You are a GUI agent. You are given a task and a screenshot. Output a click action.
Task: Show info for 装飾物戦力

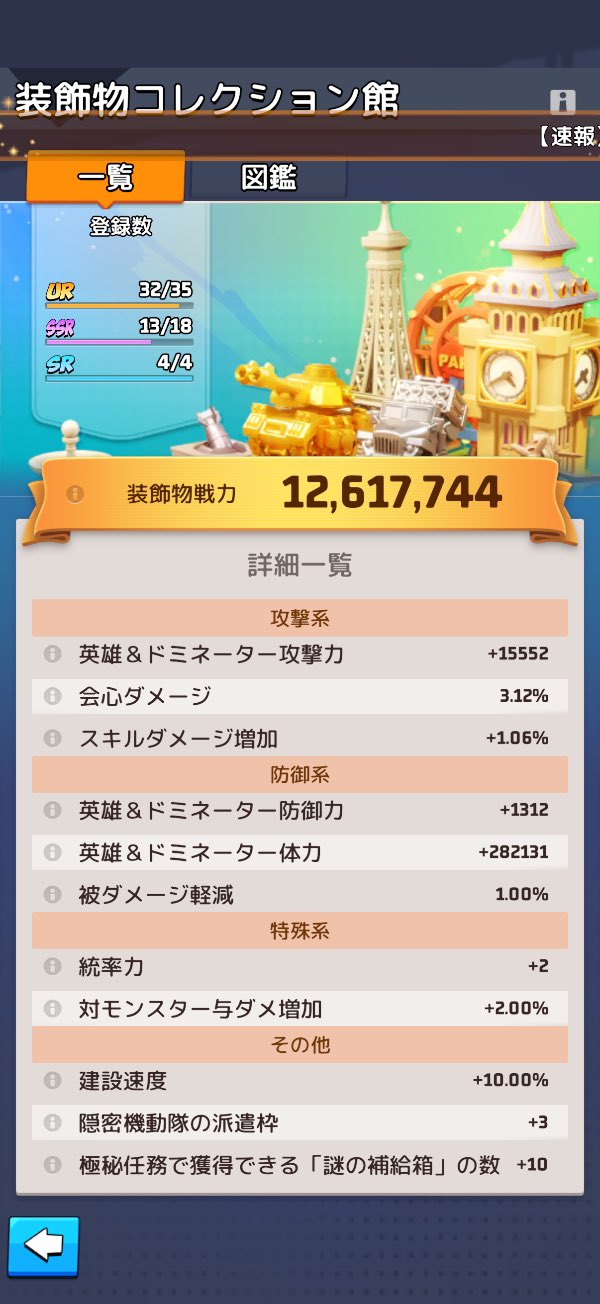75,494
